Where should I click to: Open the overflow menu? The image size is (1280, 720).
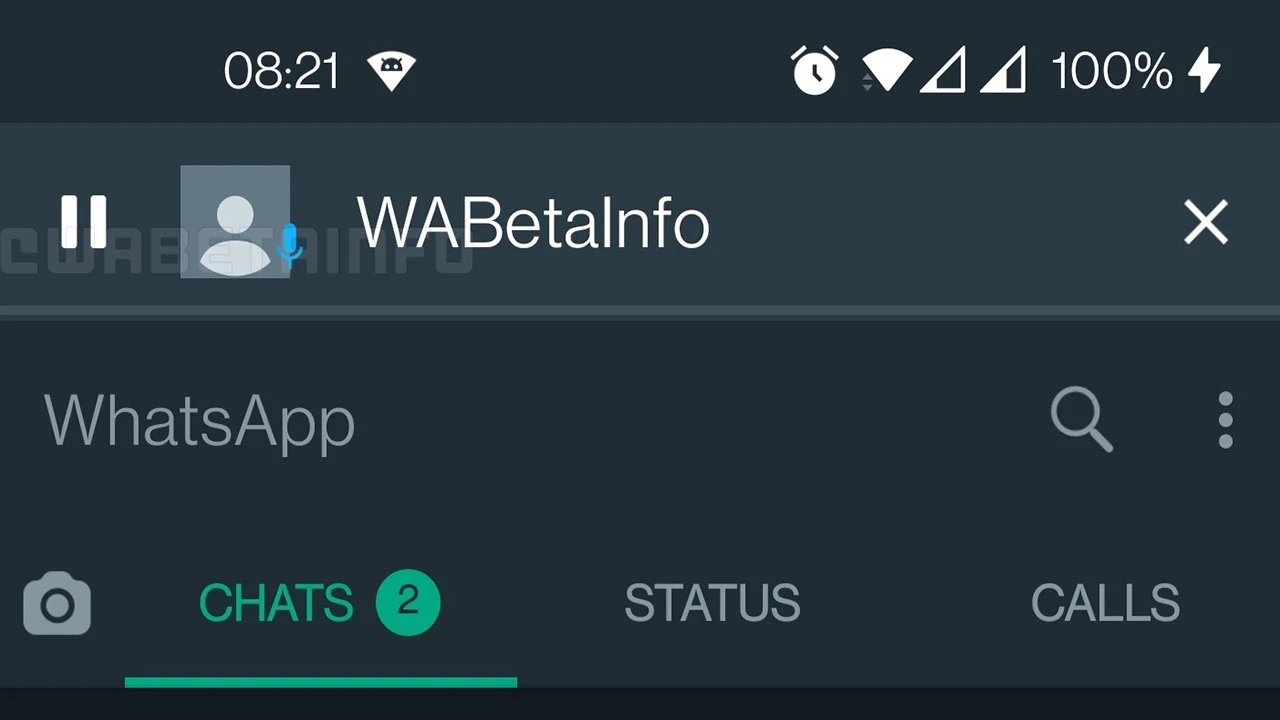(x=1225, y=420)
